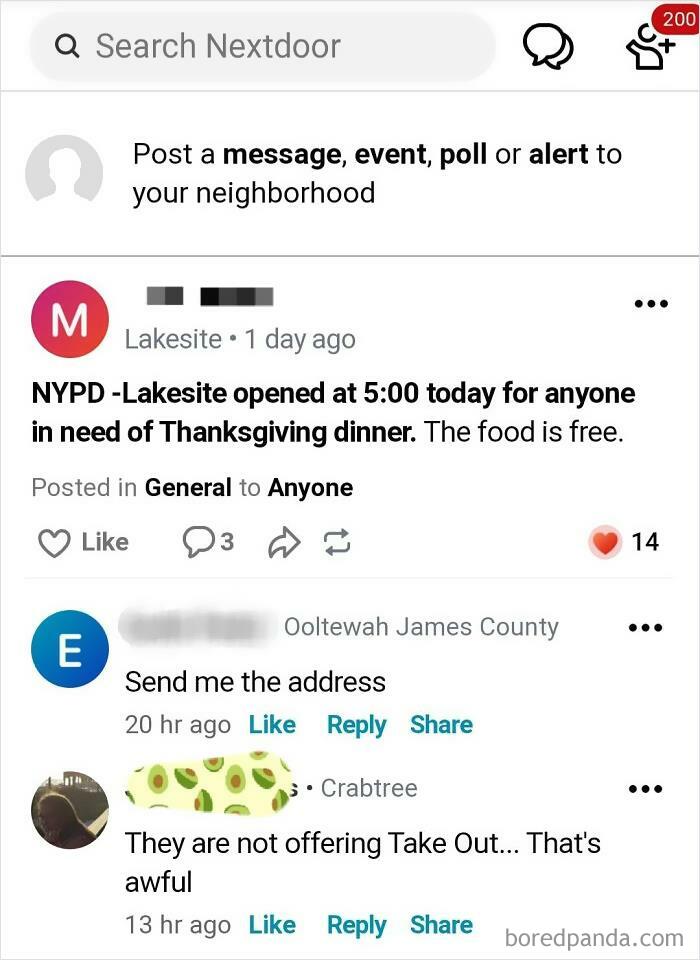The image size is (700, 960).
Task: Reply to the "Send me the address" comment
Action: 356,725
